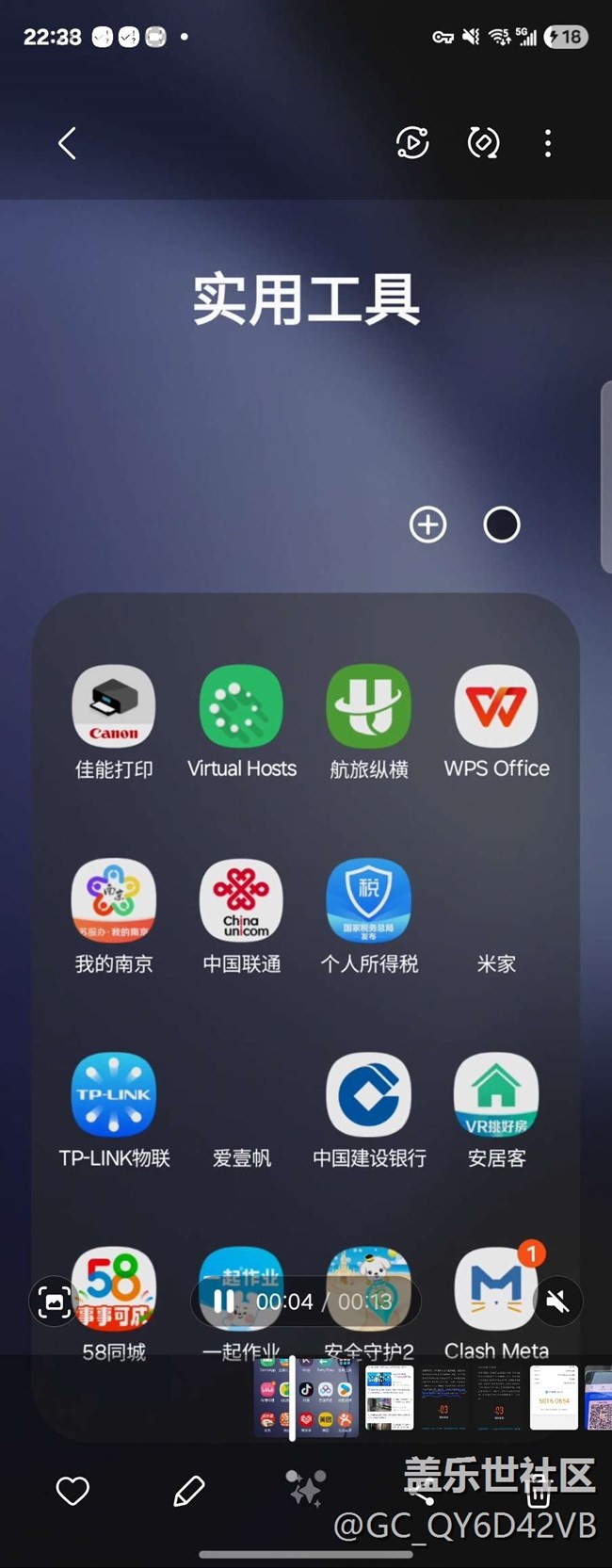Tap the auto-rotate screen icon

(483, 143)
